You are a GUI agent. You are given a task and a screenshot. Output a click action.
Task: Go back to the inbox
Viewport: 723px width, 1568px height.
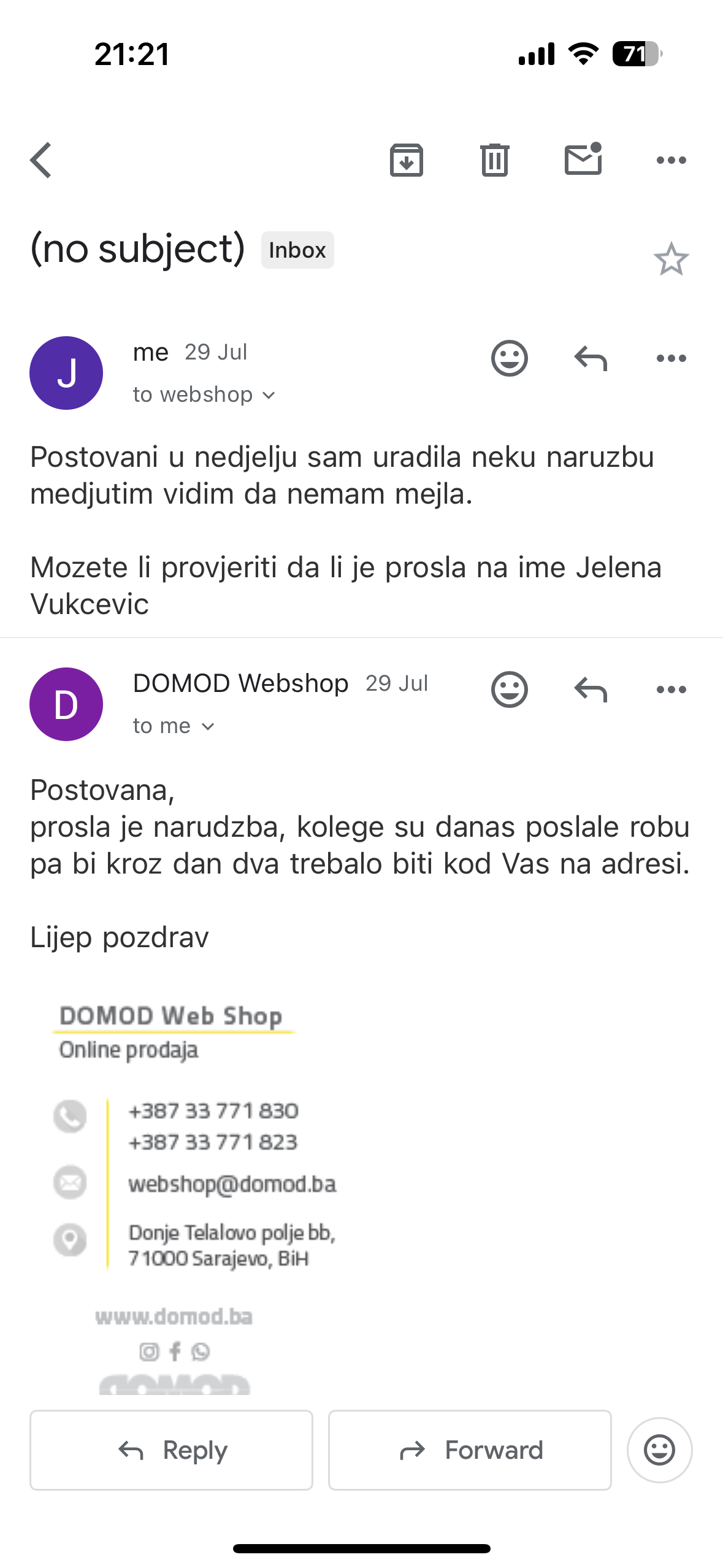pos(41,160)
